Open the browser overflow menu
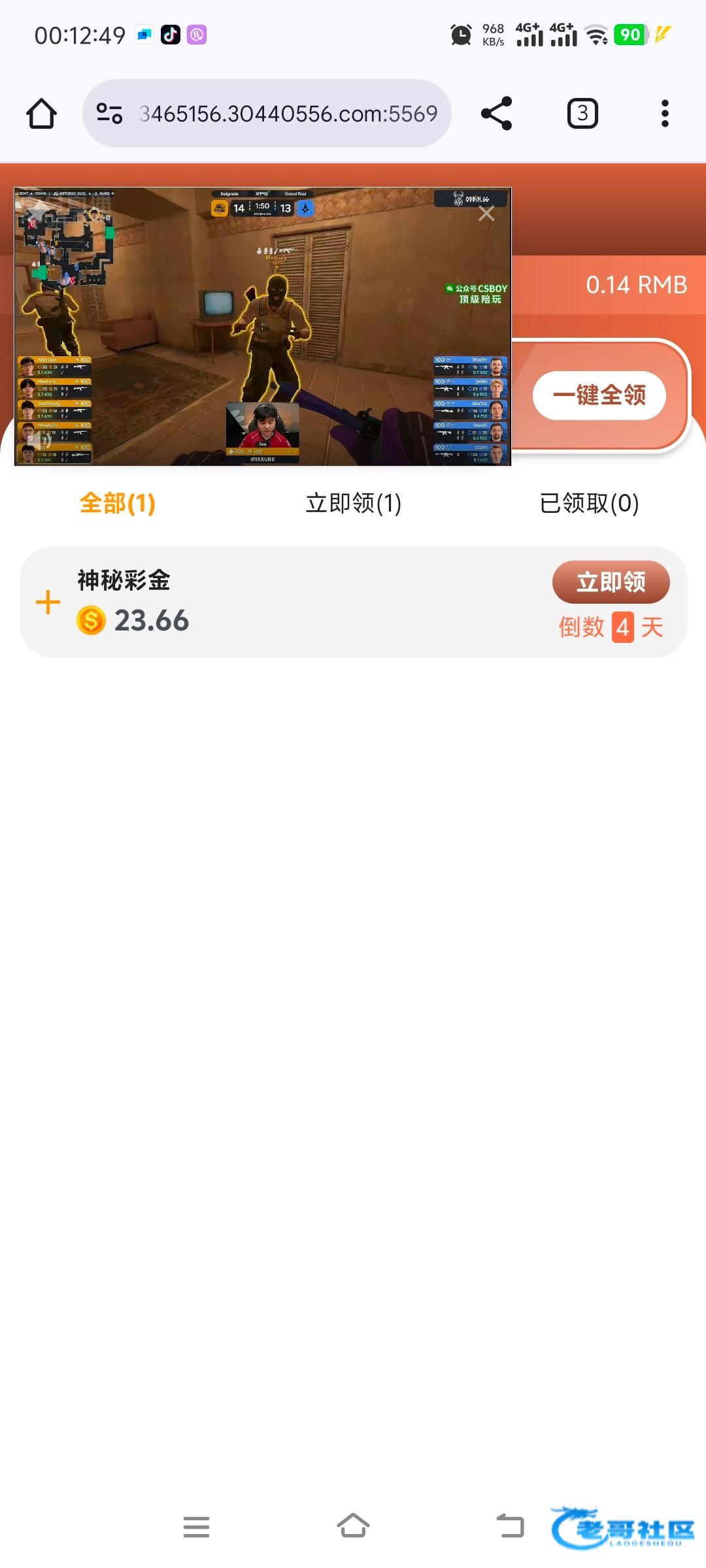The height and width of the screenshot is (1568, 706). pyautogui.click(x=665, y=114)
